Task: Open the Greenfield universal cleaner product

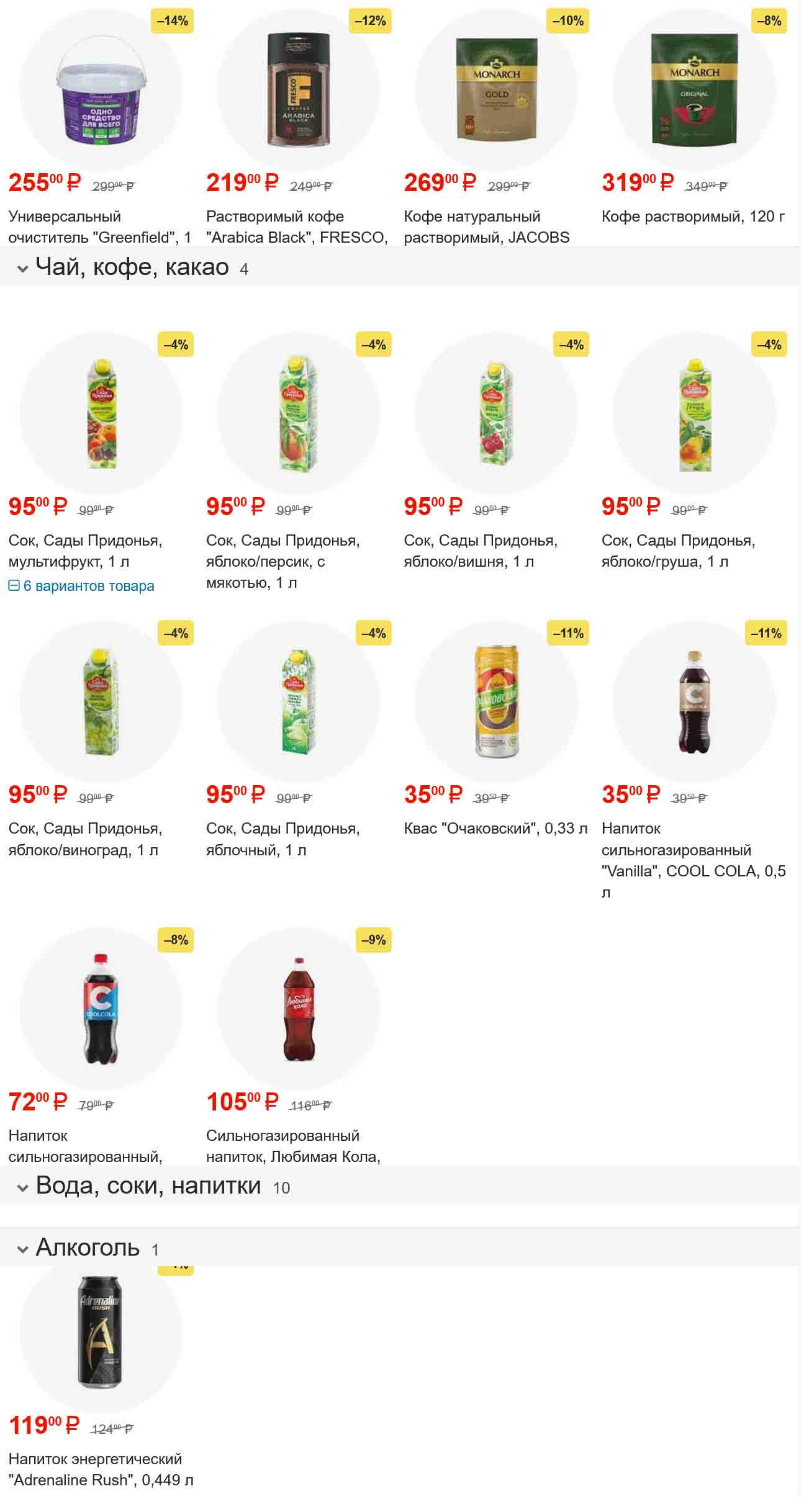Action: click(x=100, y=92)
